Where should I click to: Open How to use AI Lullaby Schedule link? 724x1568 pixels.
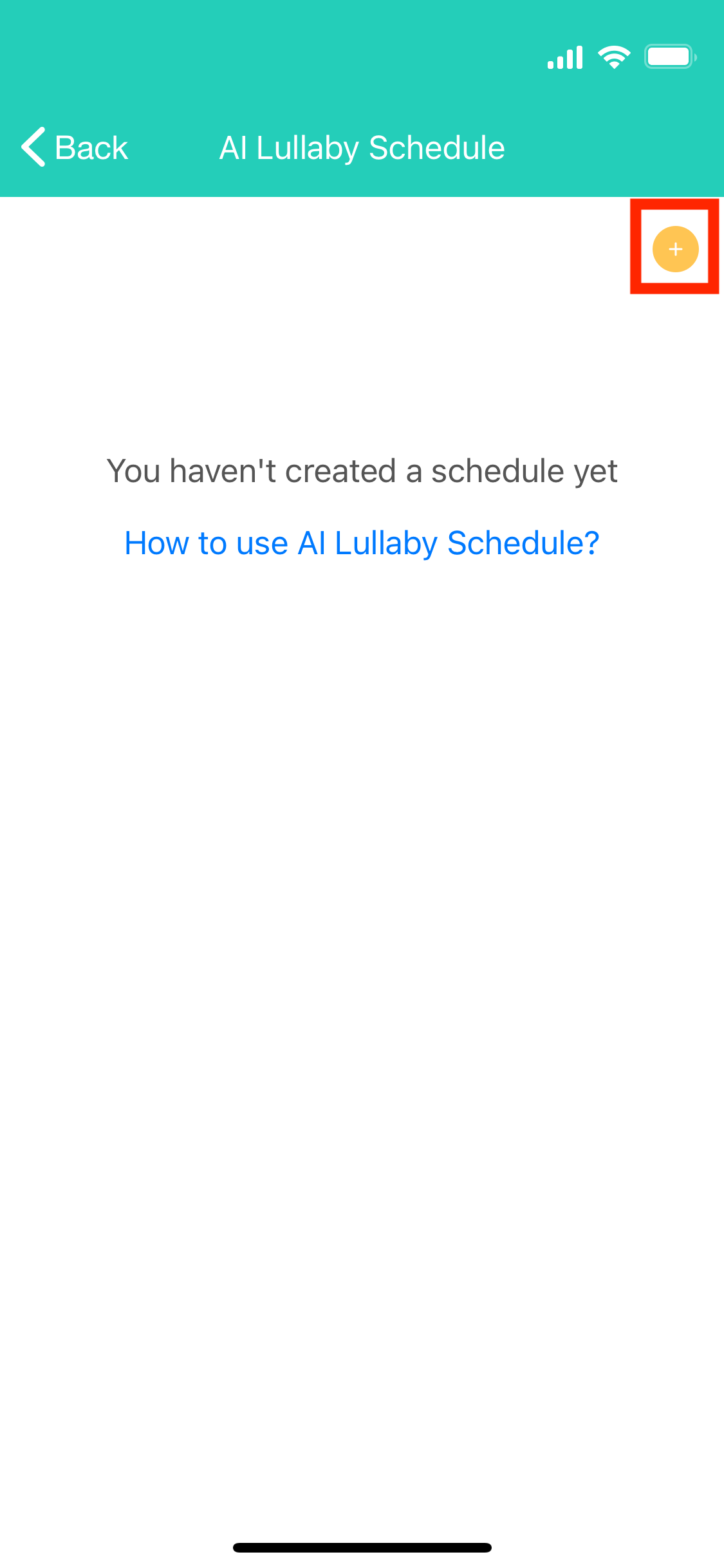362,543
